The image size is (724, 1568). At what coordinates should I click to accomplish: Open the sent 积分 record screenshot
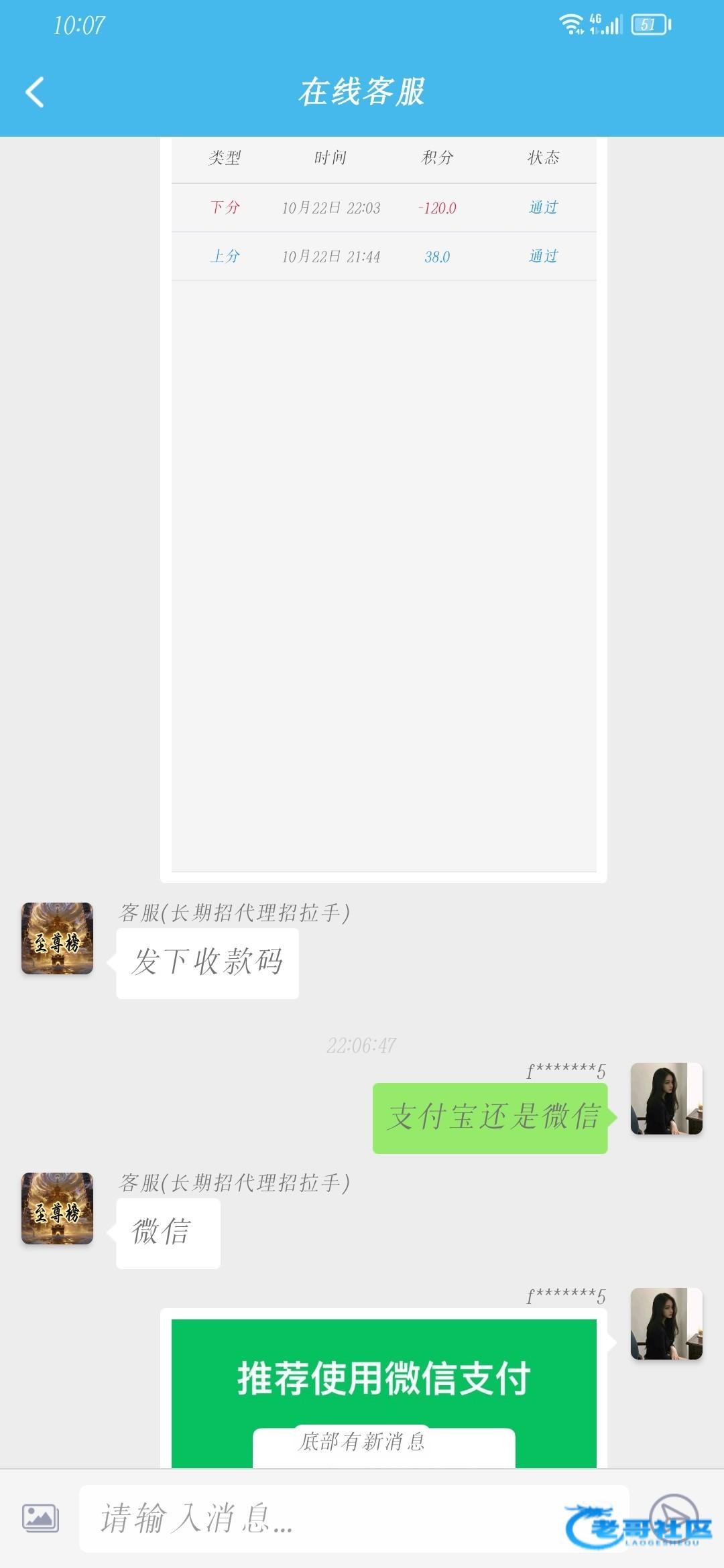[383, 509]
